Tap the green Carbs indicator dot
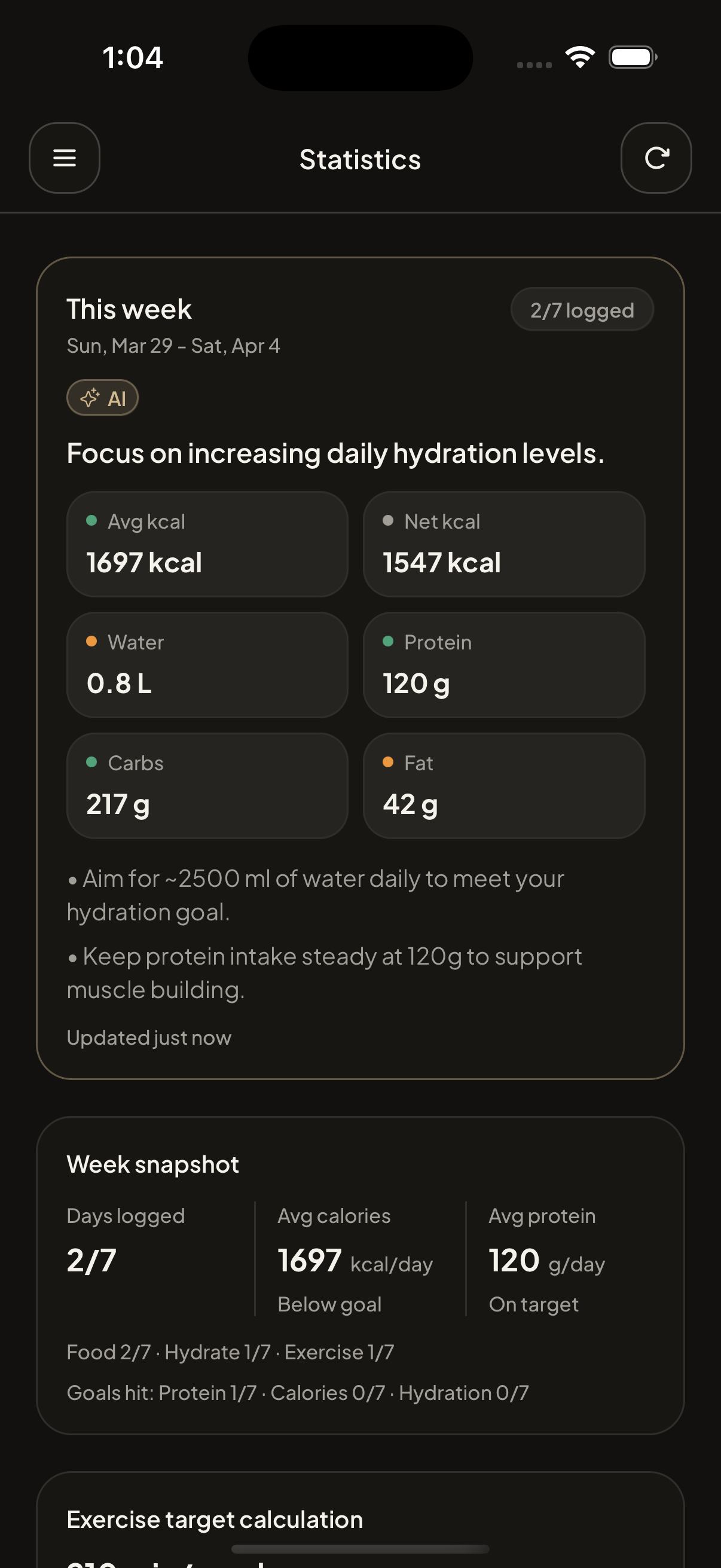721x1568 pixels. coord(91,761)
